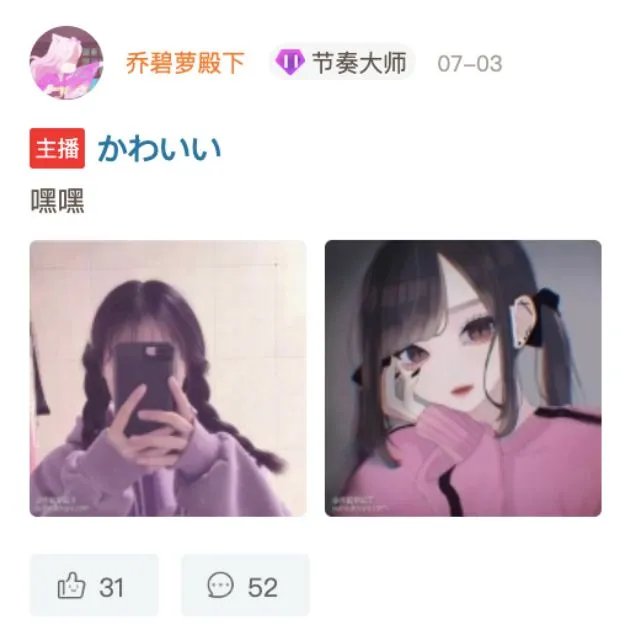Open the post titled かわいい
636x630 pixels.
[160, 148]
